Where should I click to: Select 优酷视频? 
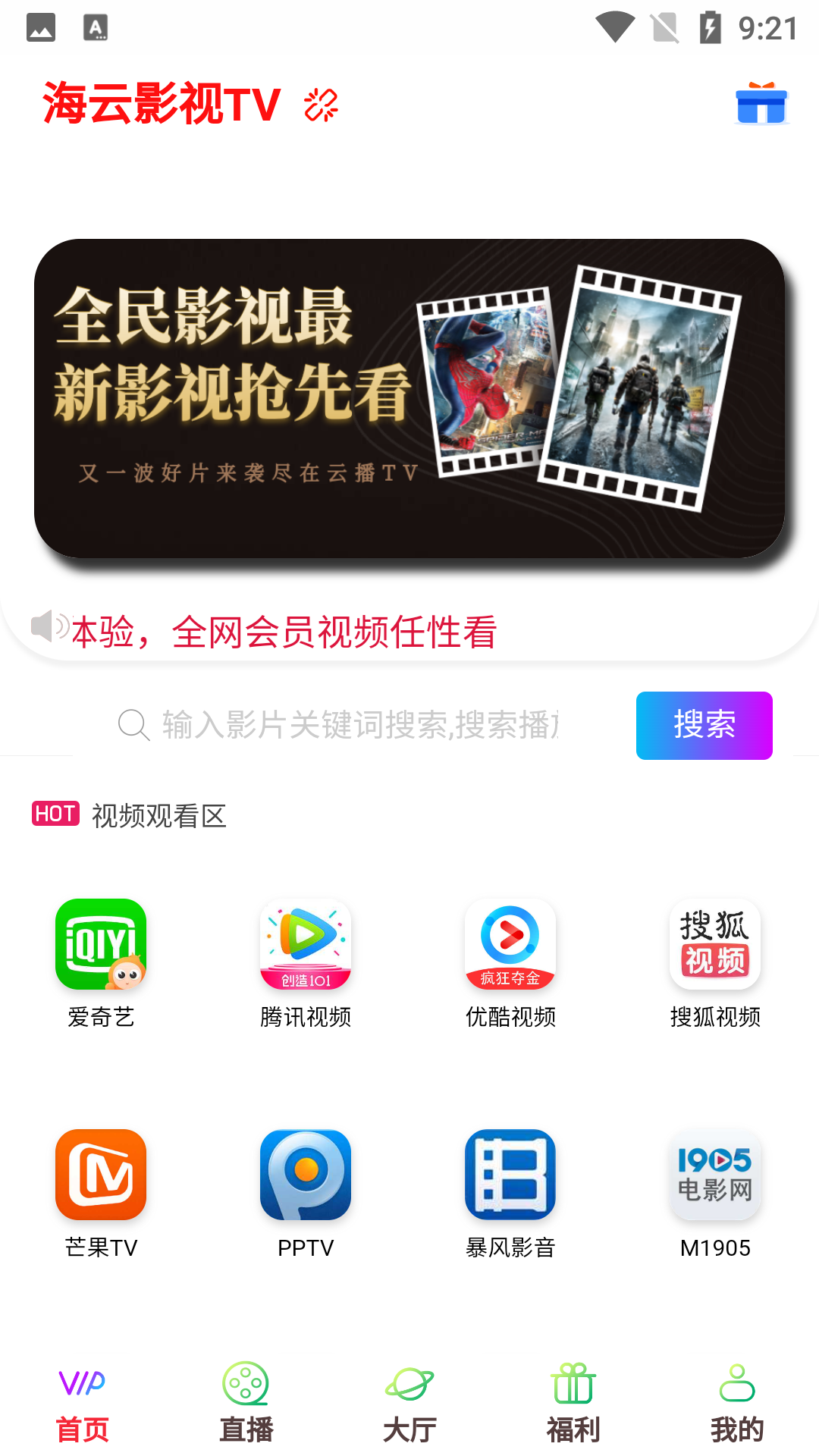pyautogui.click(x=510, y=962)
